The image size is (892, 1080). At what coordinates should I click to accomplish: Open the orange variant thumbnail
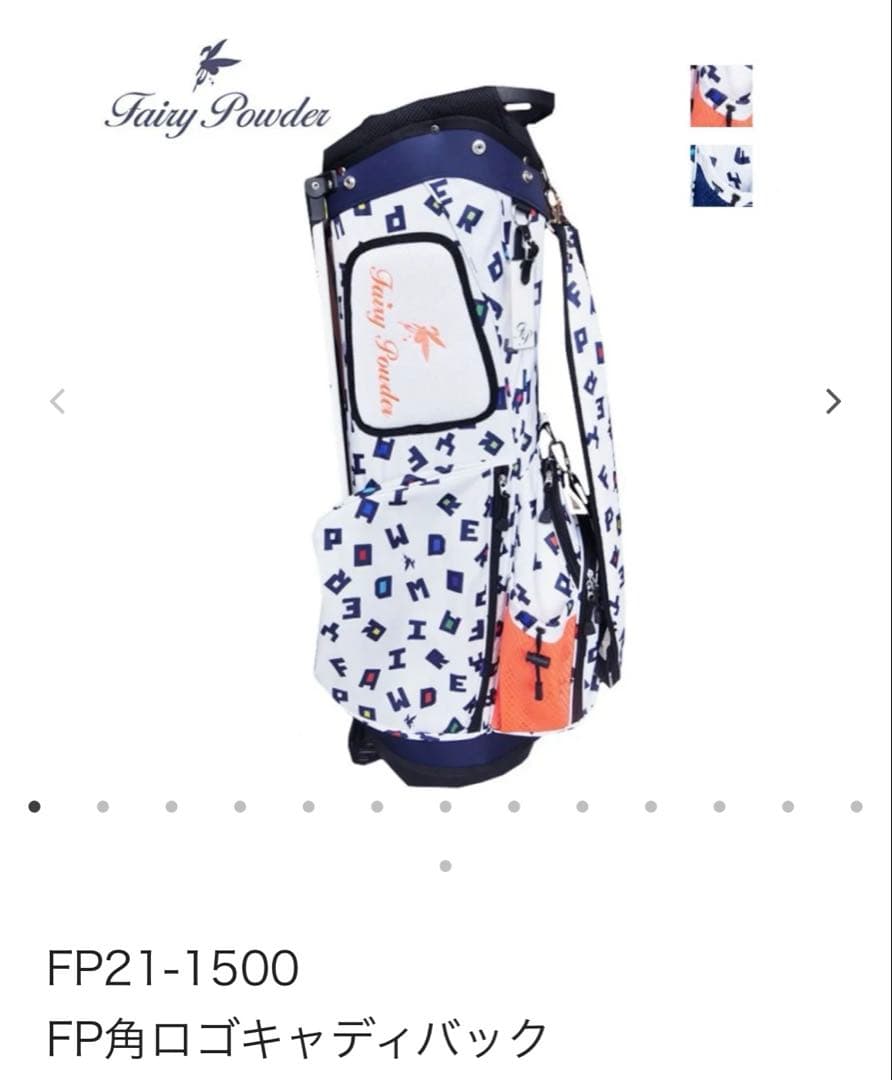pyautogui.click(x=720, y=95)
